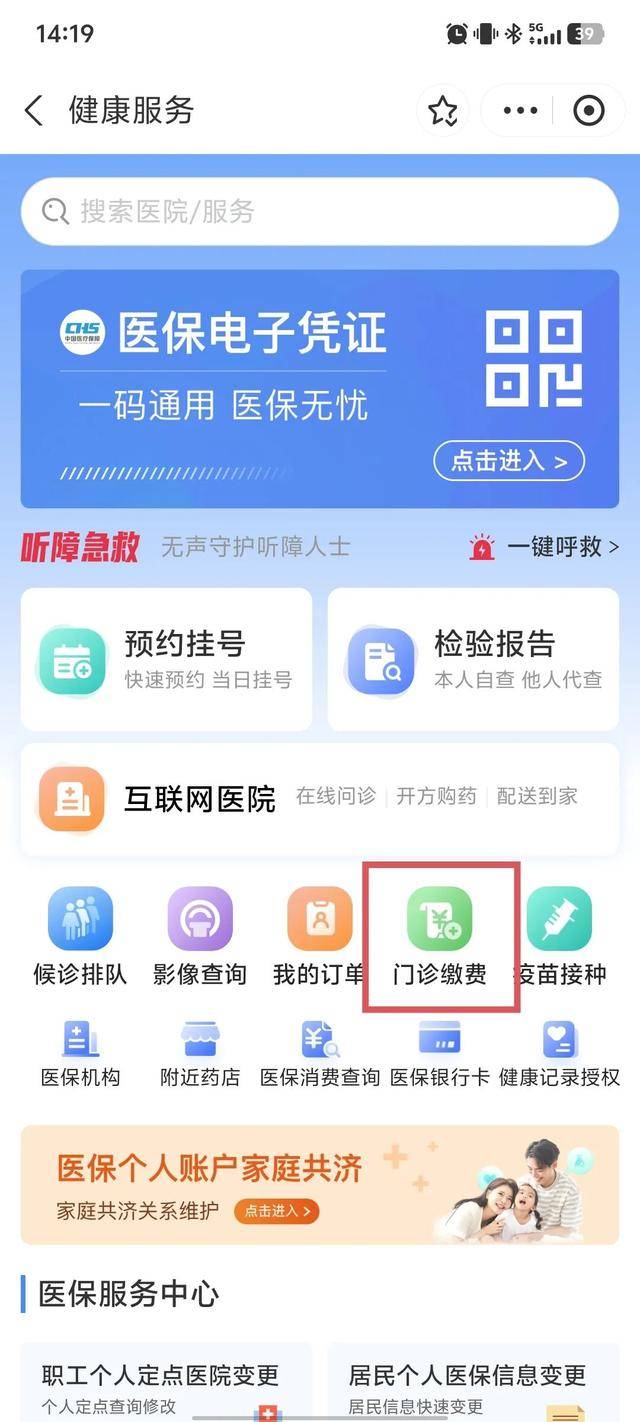View 我的订单
Screen dimensions: 640x1422
tap(319, 935)
